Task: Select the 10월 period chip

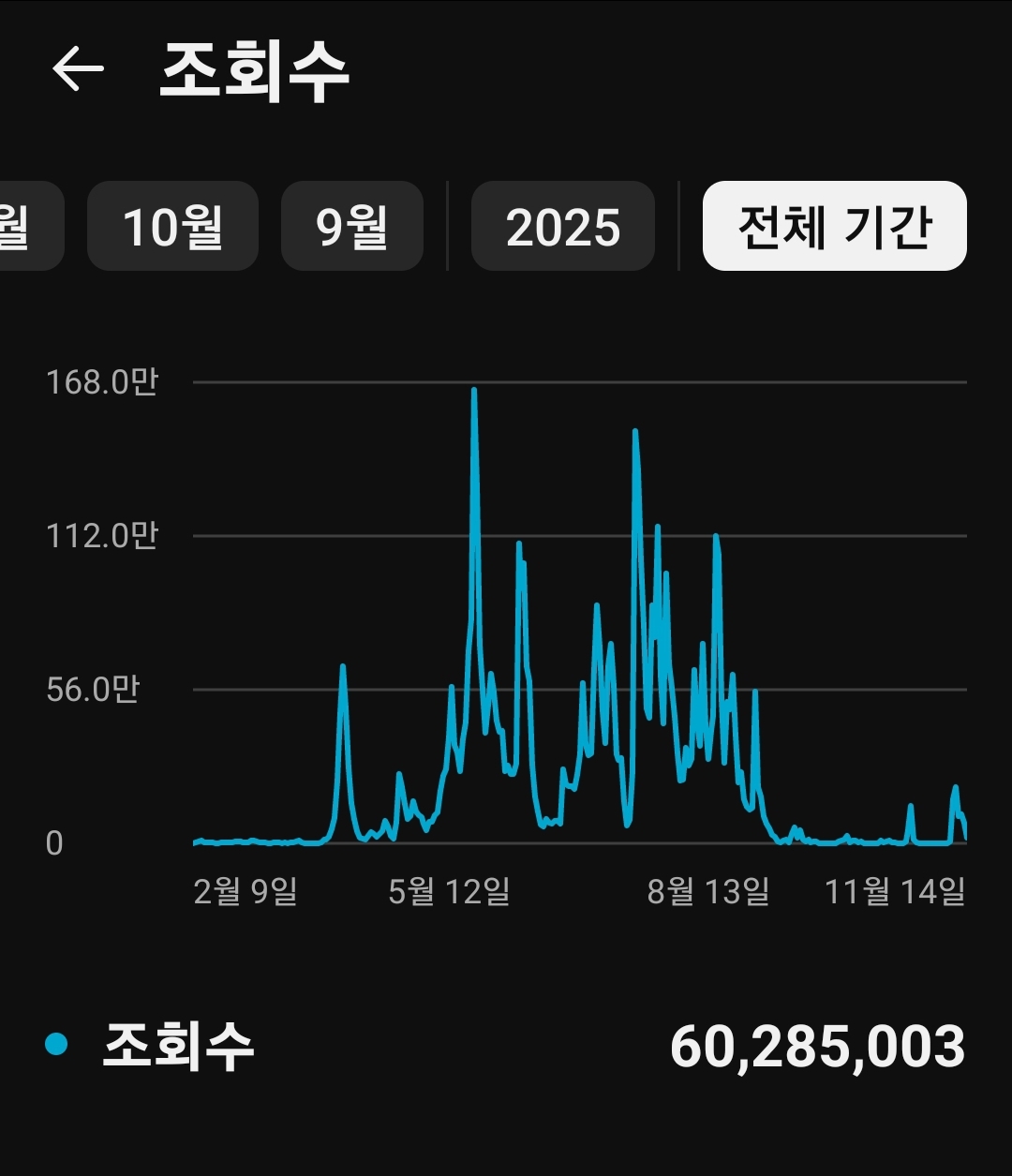Action: tap(172, 227)
